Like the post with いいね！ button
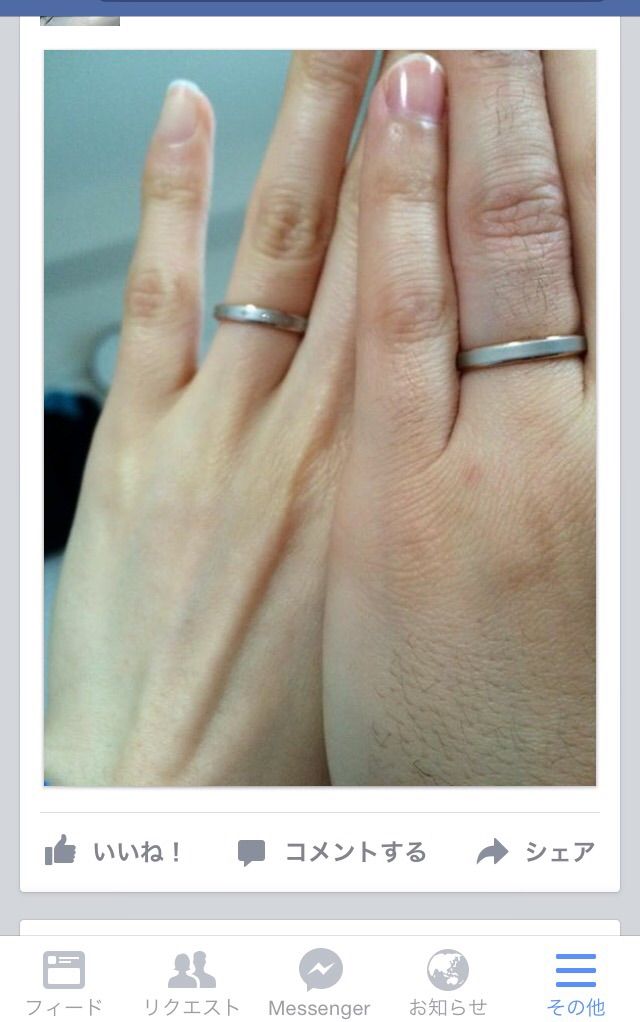This screenshot has width=640, height=1022. click(113, 852)
